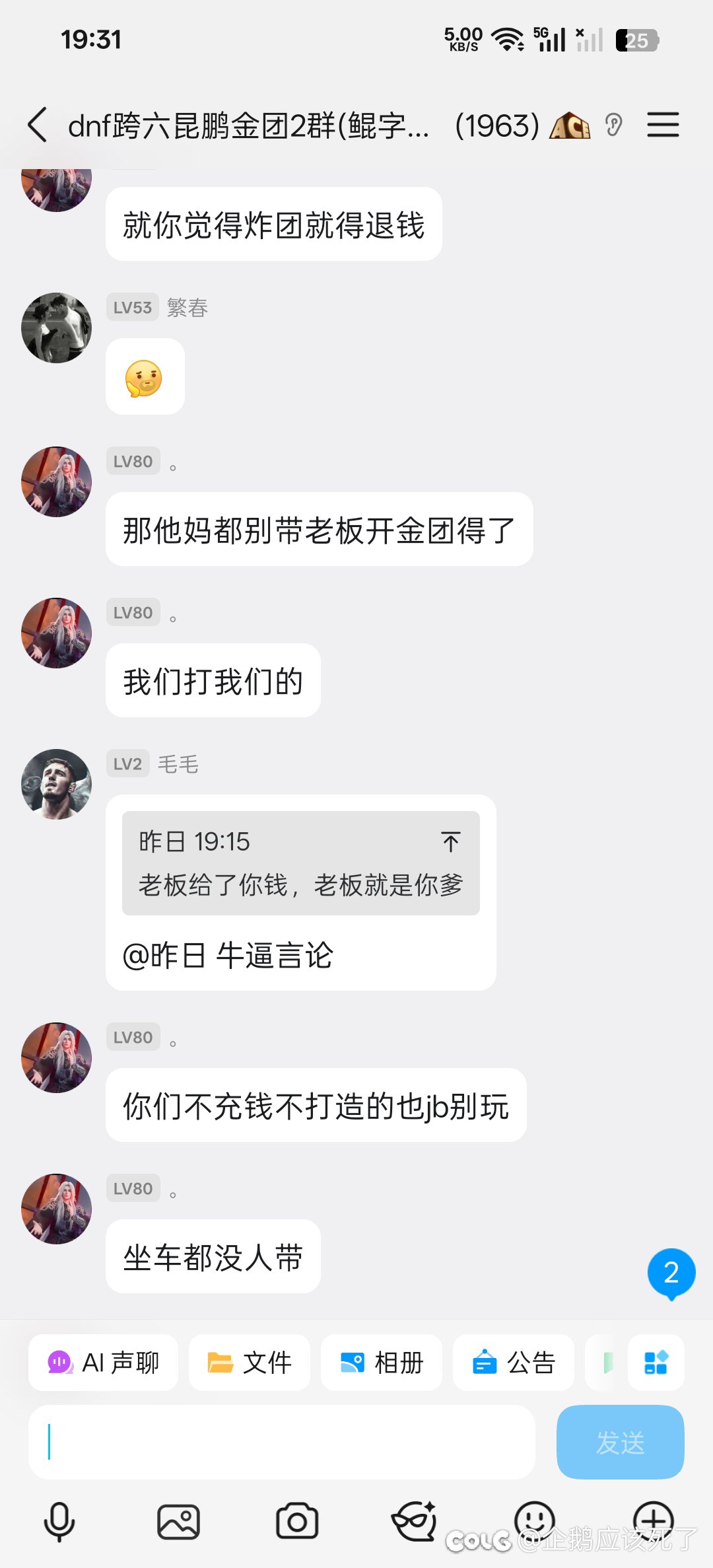Open 毛毛's profile avatar
This screenshot has height=1568, width=713.
(x=56, y=784)
